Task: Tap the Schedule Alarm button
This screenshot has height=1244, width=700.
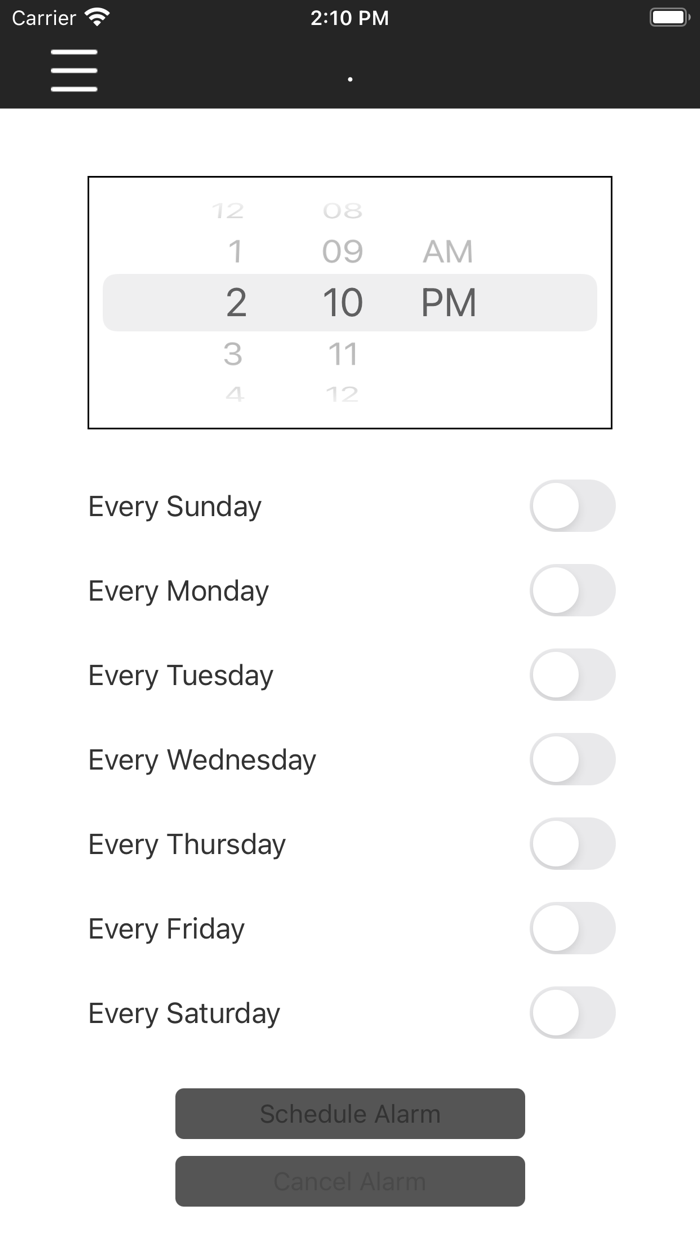Action: coord(350,1114)
